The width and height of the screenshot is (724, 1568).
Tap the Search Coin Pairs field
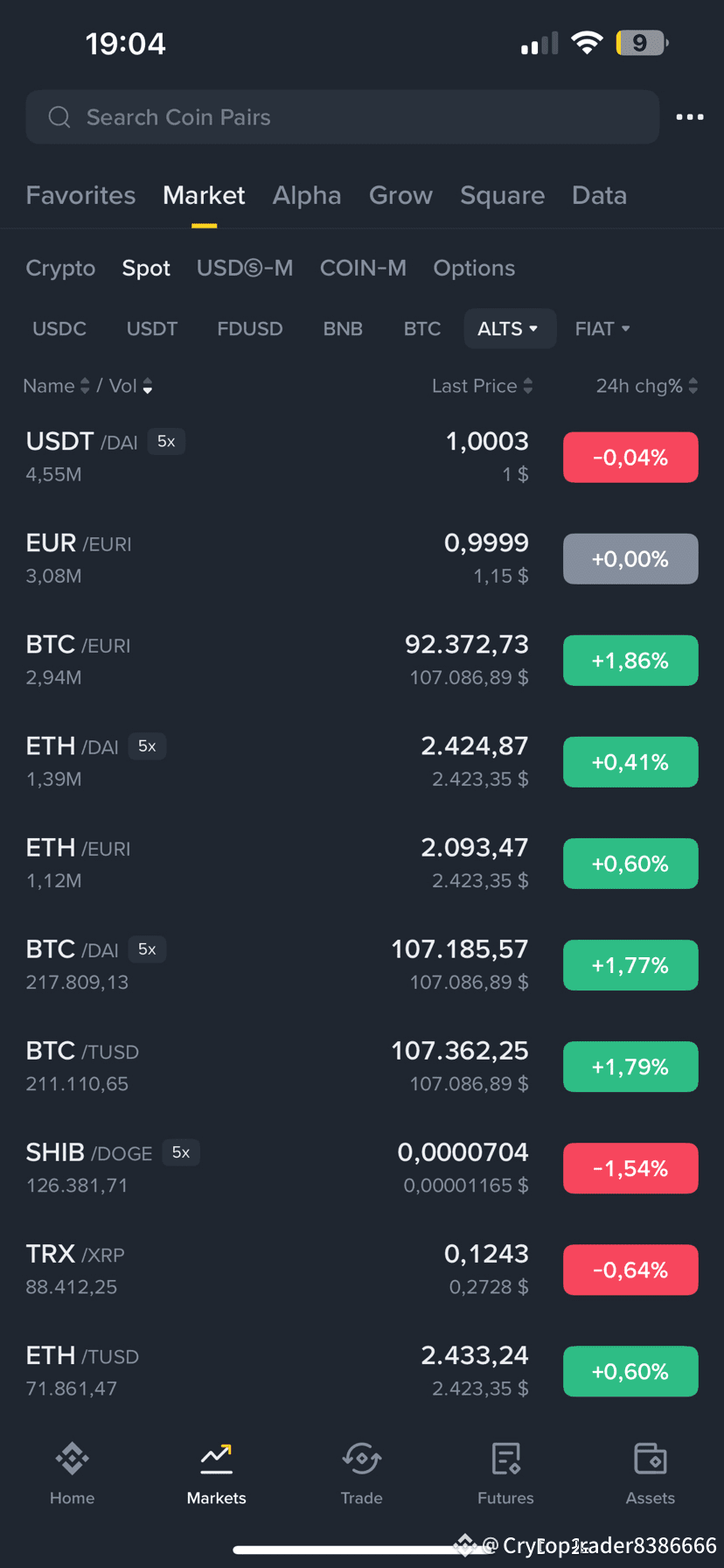click(x=342, y=117)
